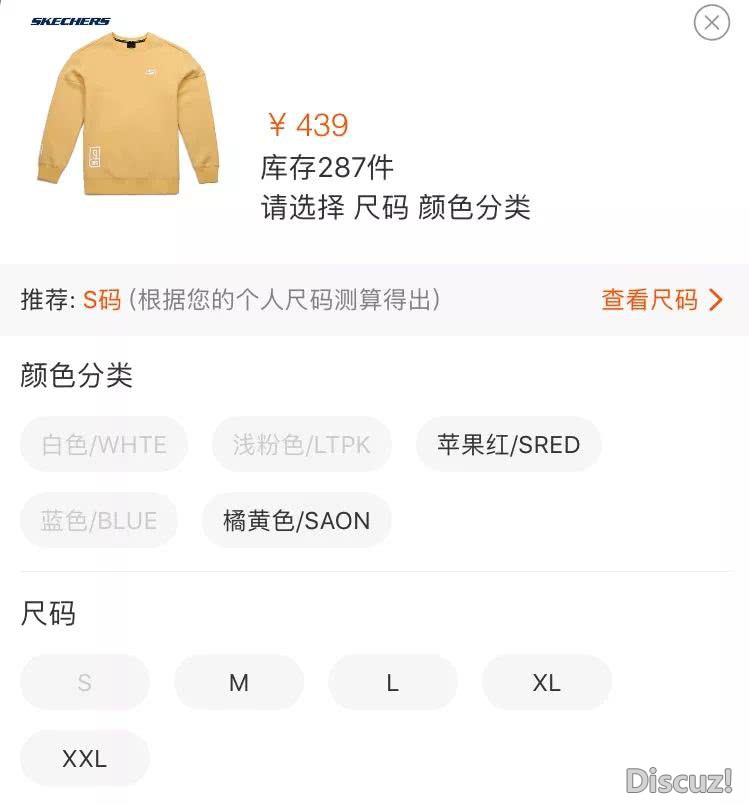Viewport: 749px width, 805px height.
Task: Choose the 橘黄色/SAON color option
Action: click(296, 521)
